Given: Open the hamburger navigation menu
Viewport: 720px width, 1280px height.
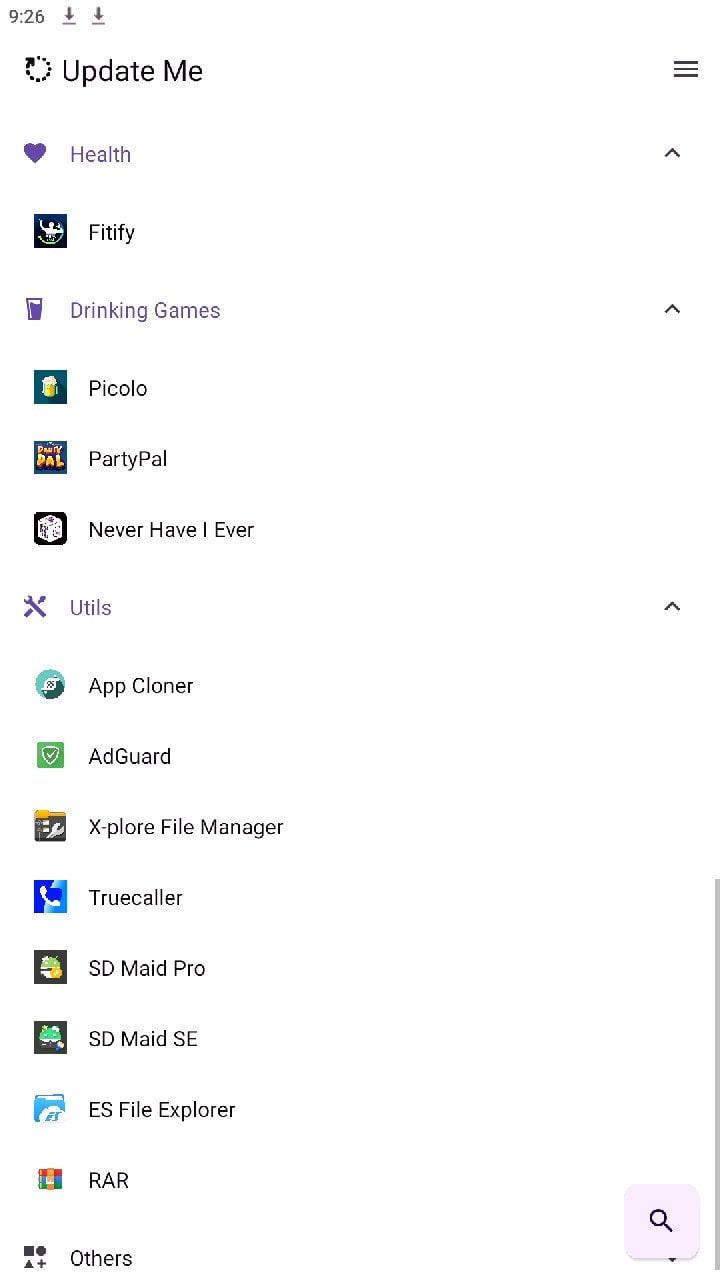Looking at the screenshot, I should click(686, 69).
